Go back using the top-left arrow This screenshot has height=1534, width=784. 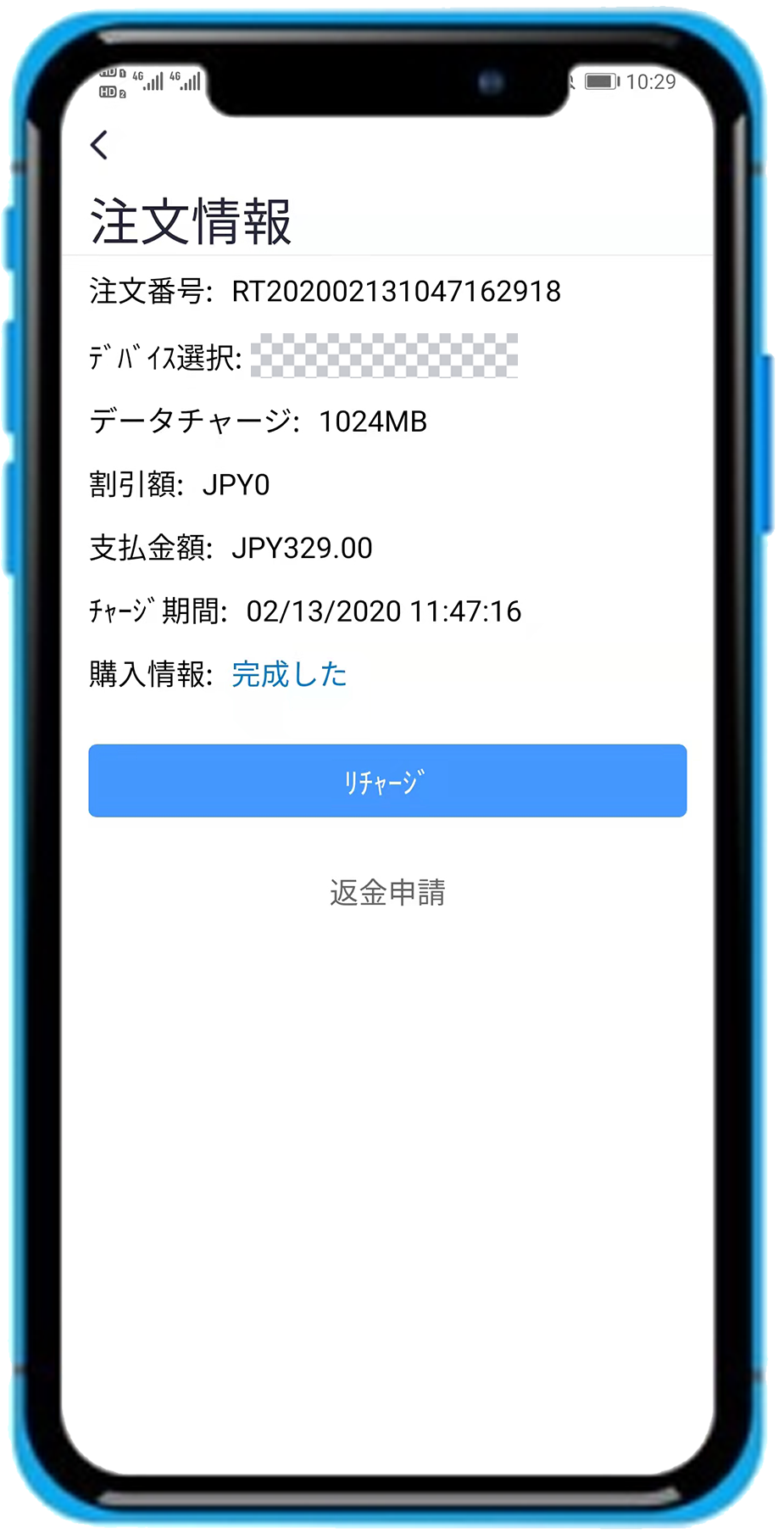pos(99,145)
